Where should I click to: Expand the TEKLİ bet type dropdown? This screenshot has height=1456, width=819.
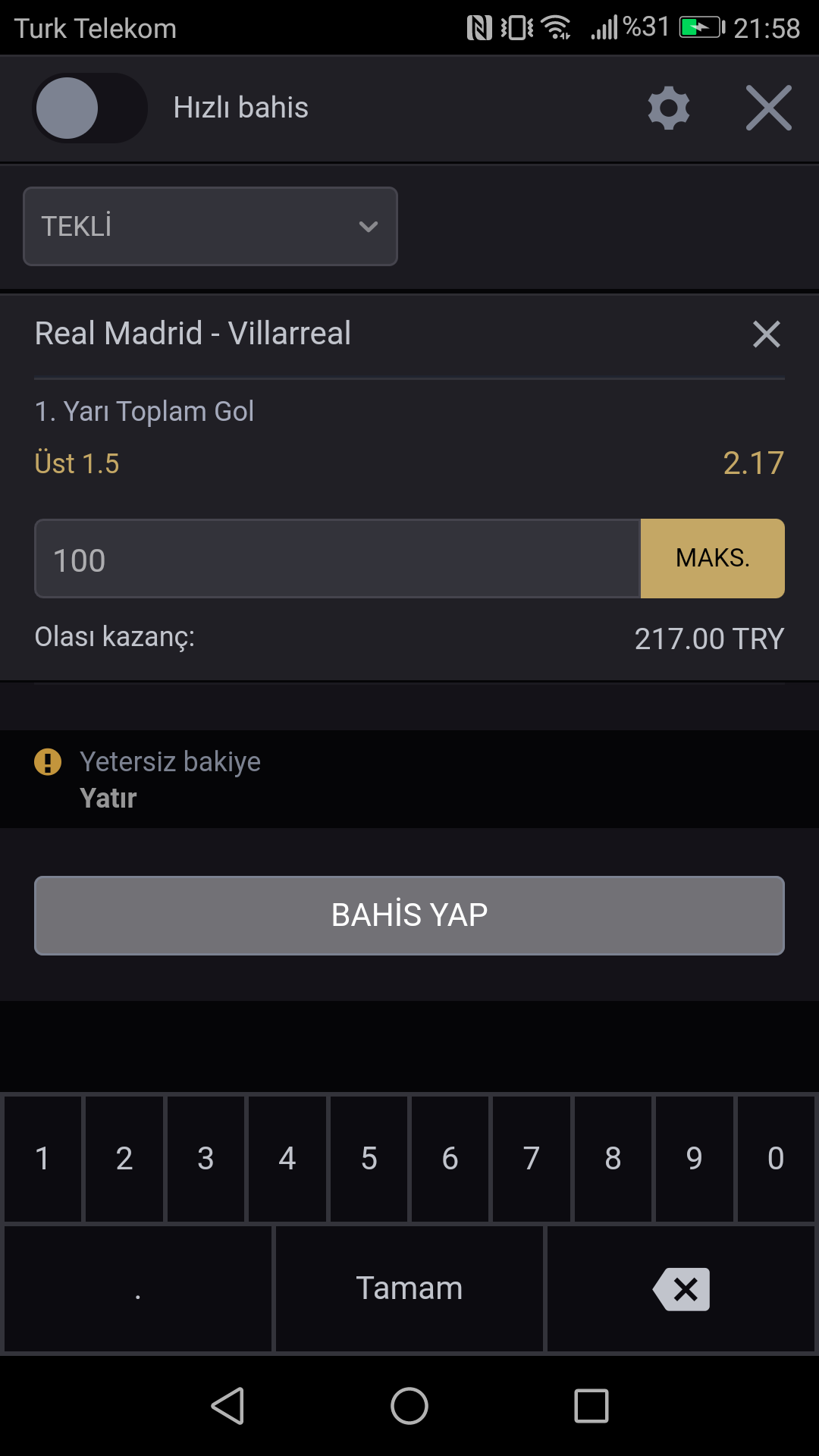coord(210,226)
